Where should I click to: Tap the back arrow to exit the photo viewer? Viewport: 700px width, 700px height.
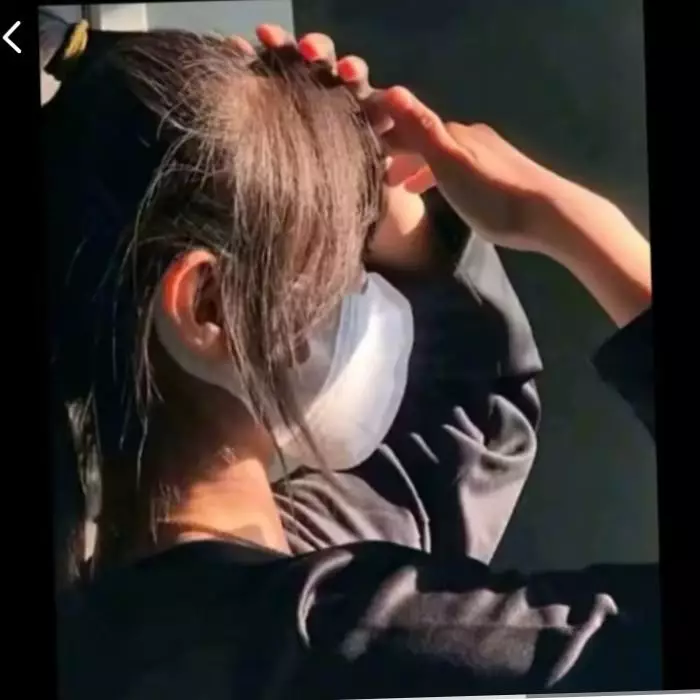[13, 38]
